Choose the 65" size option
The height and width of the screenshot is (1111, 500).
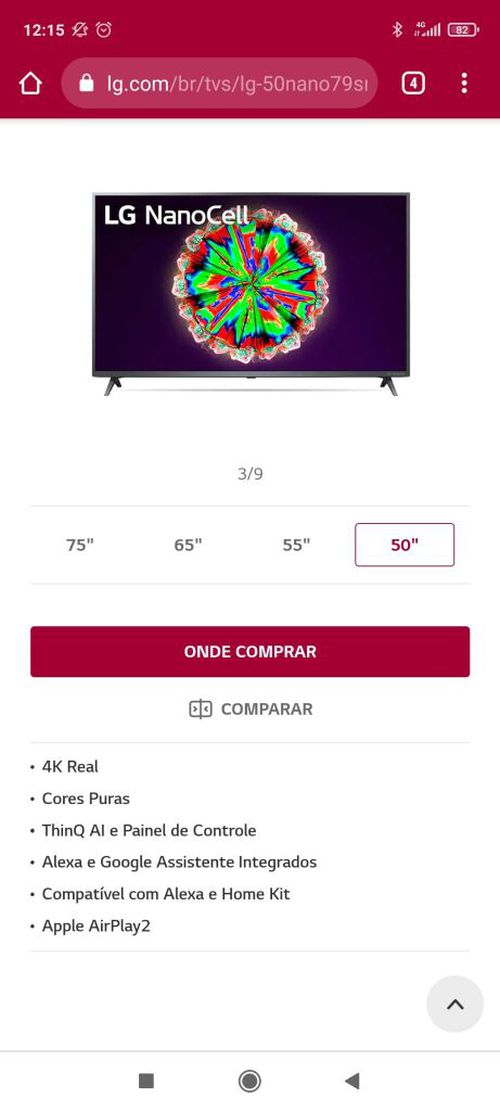click(188, 545)
